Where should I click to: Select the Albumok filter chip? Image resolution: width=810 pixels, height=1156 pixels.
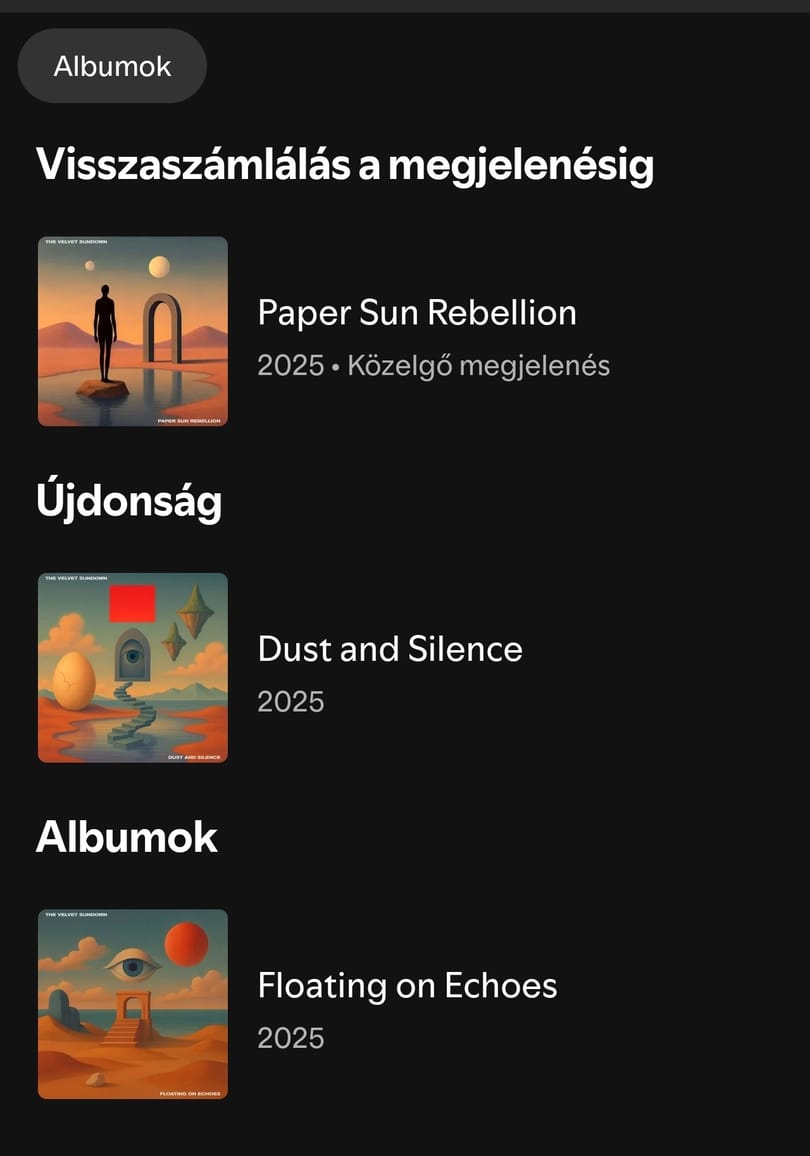(112, 66)
